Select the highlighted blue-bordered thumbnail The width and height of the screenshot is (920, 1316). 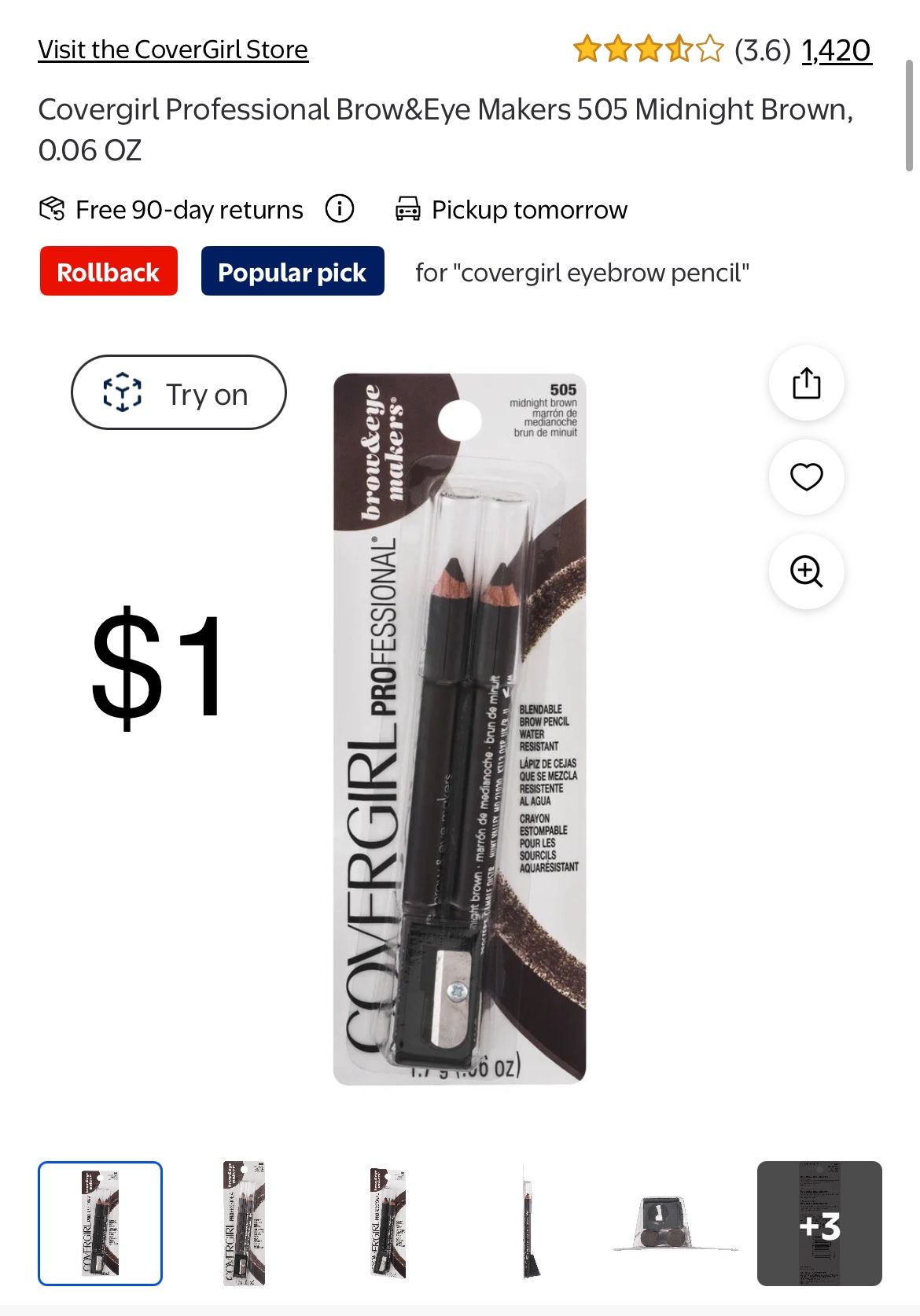tap(101, 1223)
